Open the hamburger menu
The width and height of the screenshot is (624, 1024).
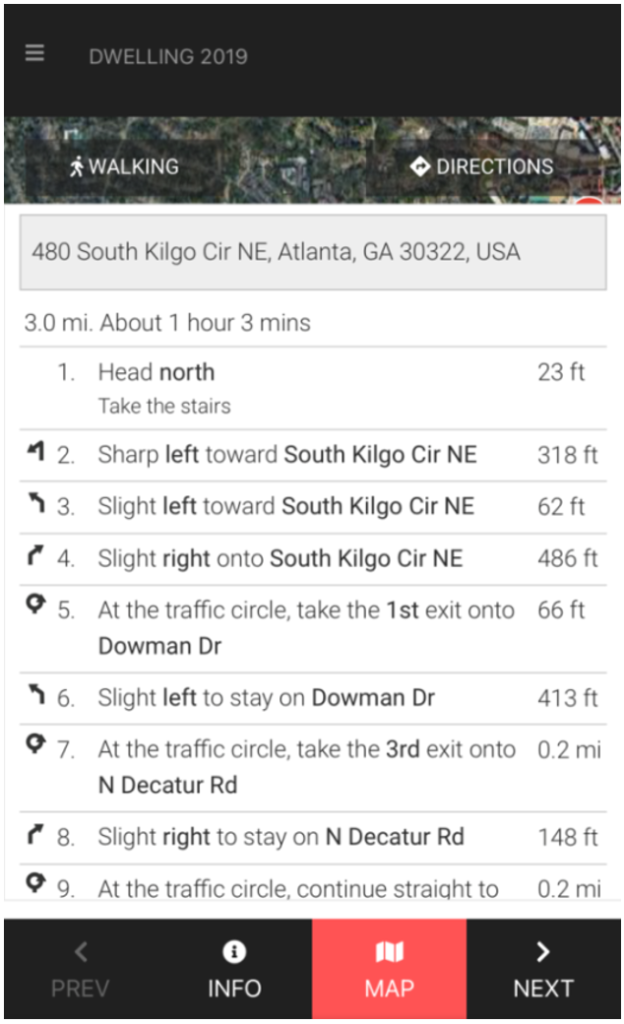click(35, 53)
